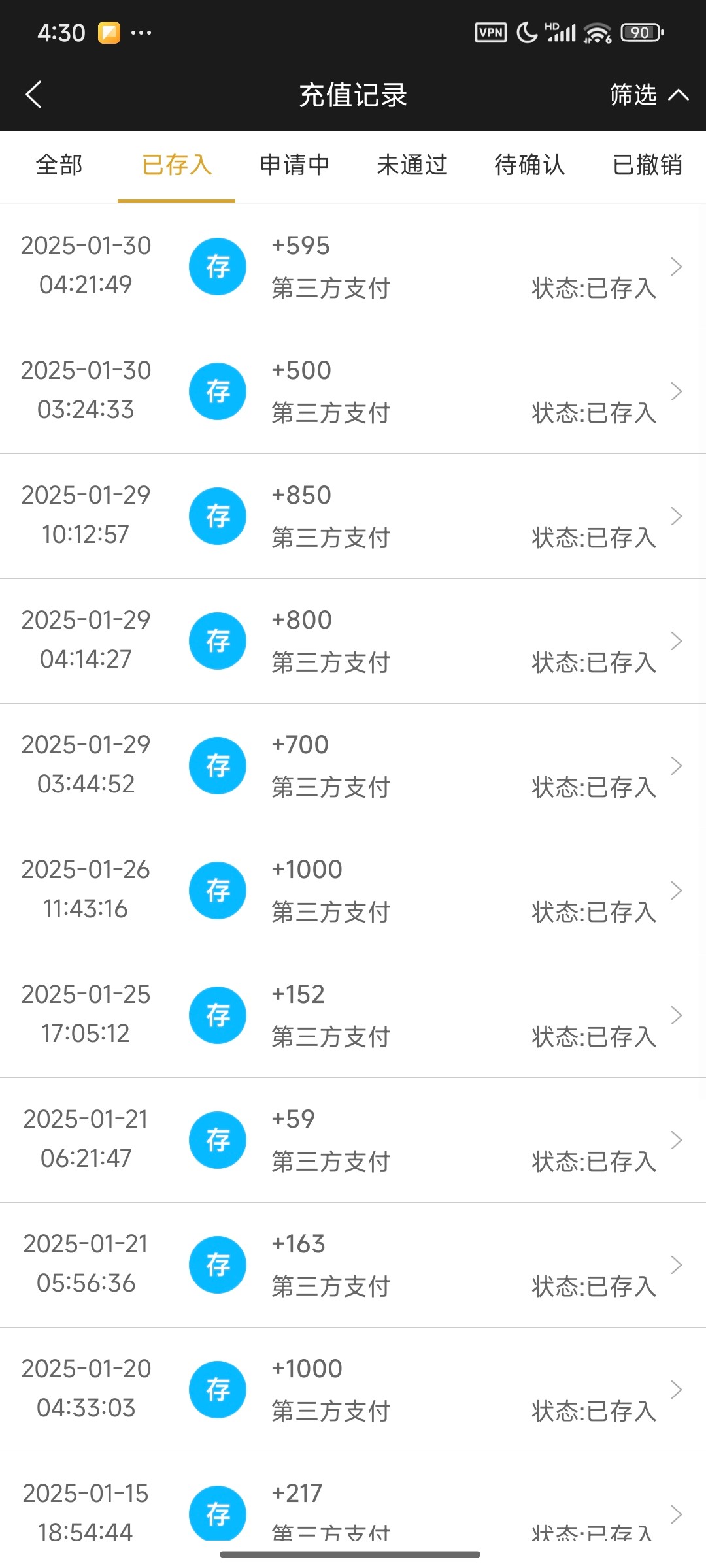View details of the +163 deposit
The height and width of the screenshot is (1568, 706).
[x=353, y=1265]
